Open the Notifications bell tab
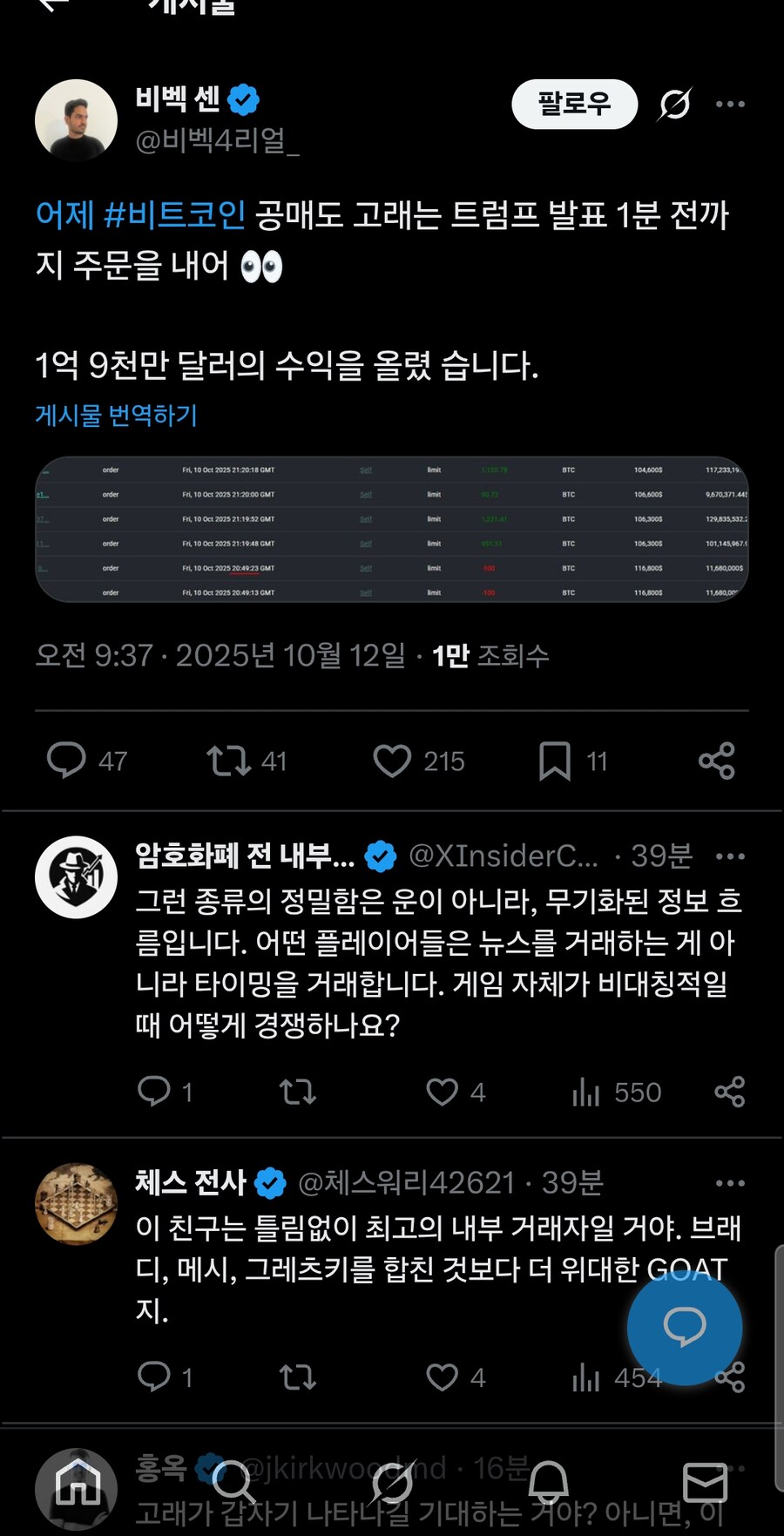 pos(549,1482)
